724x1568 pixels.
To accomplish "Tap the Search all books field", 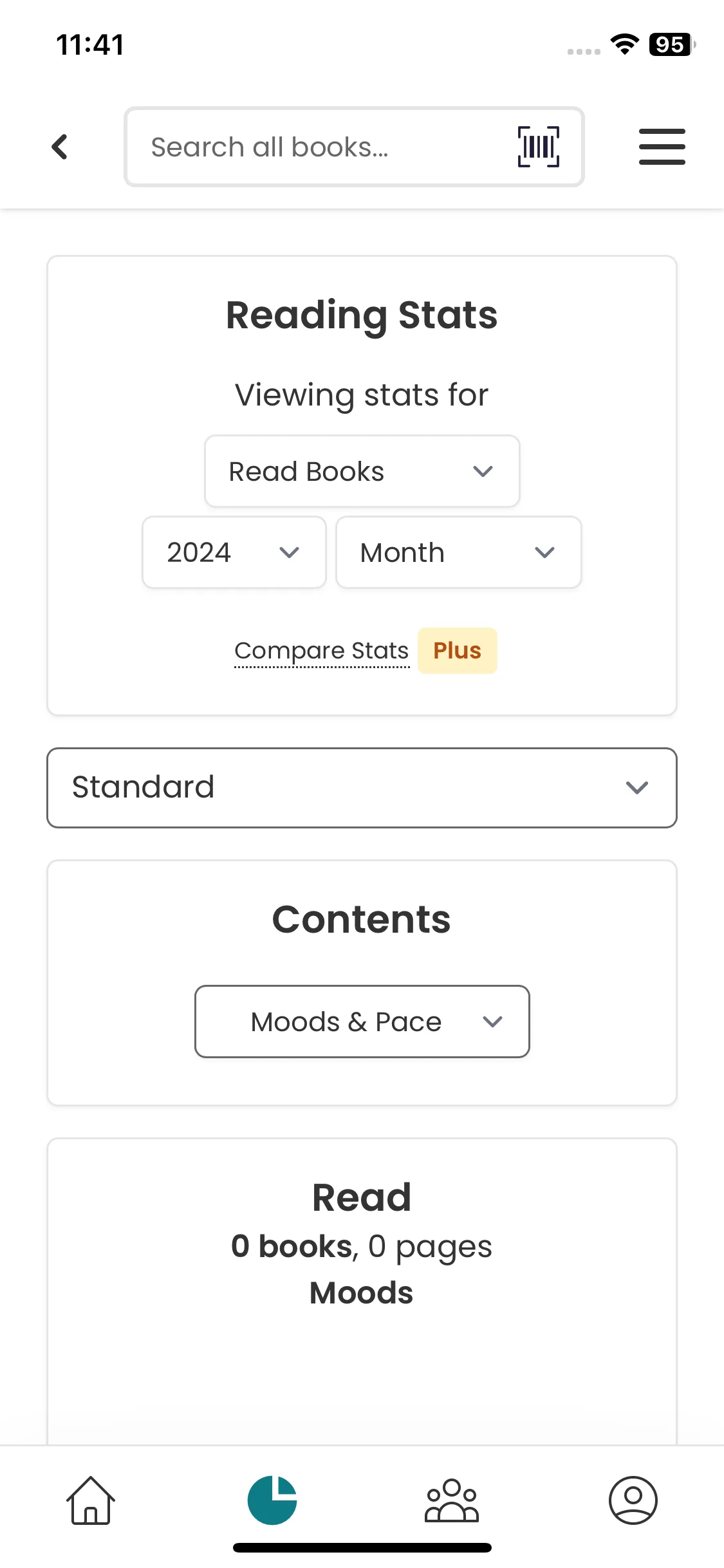I will point(322,147).
